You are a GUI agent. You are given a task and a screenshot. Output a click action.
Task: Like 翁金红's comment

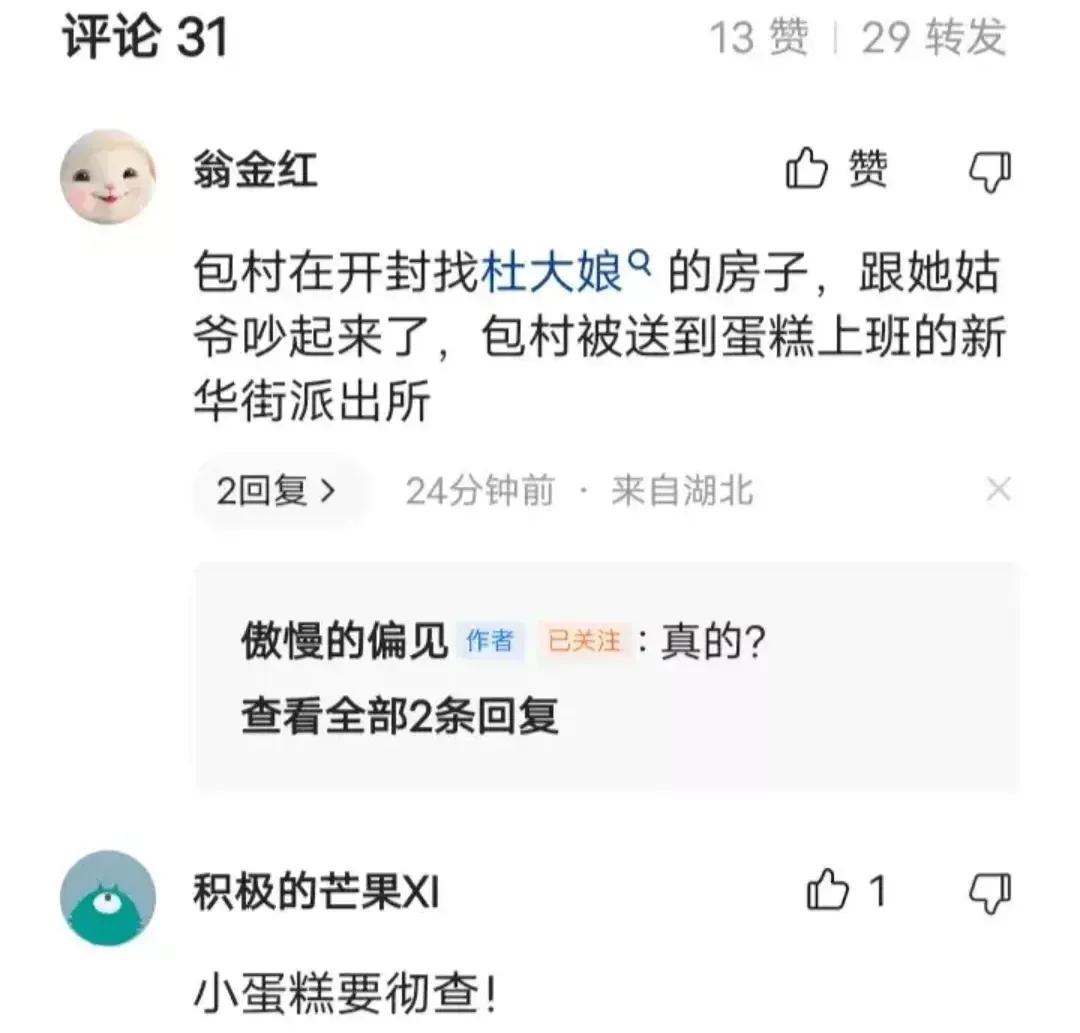tap(835, 171)
